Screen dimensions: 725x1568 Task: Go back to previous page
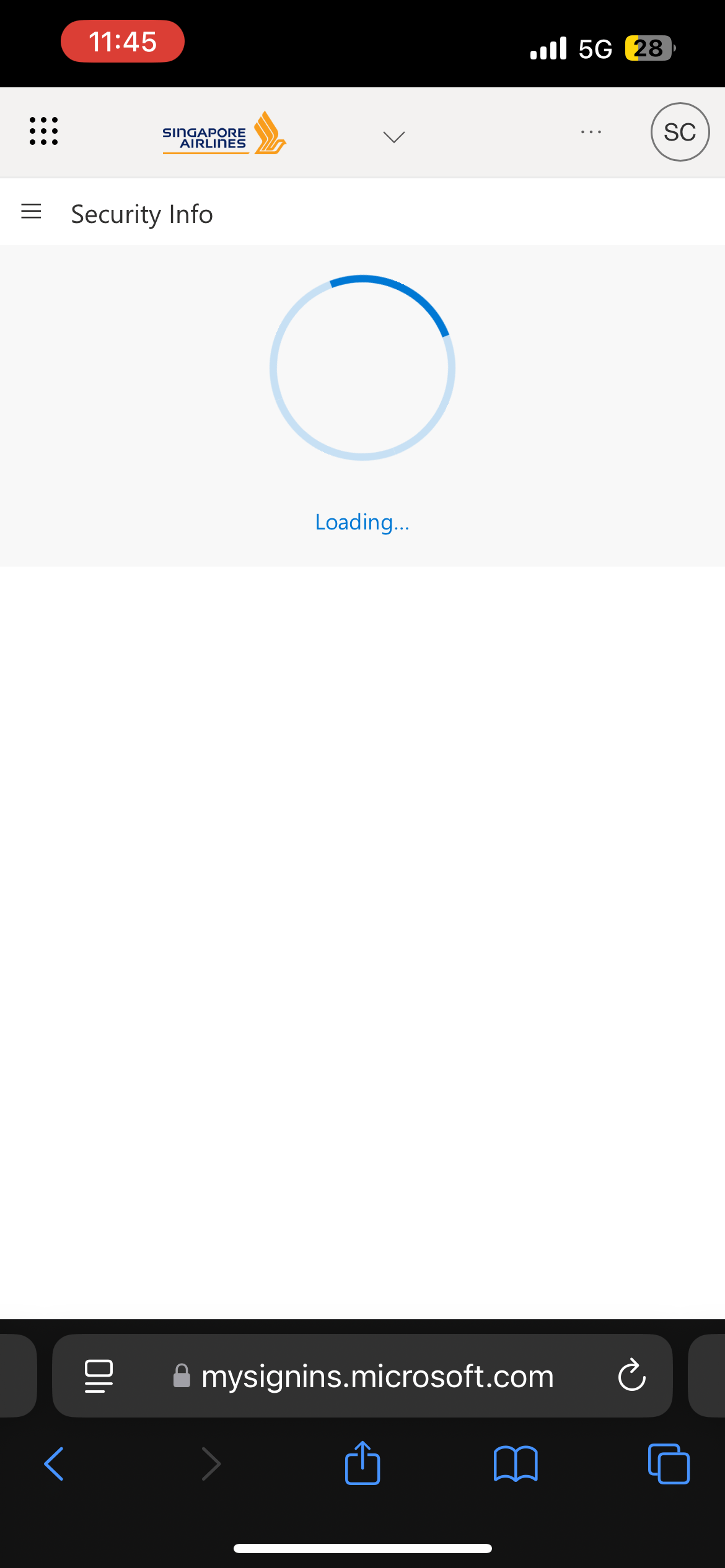click(x=55, y=1464)
